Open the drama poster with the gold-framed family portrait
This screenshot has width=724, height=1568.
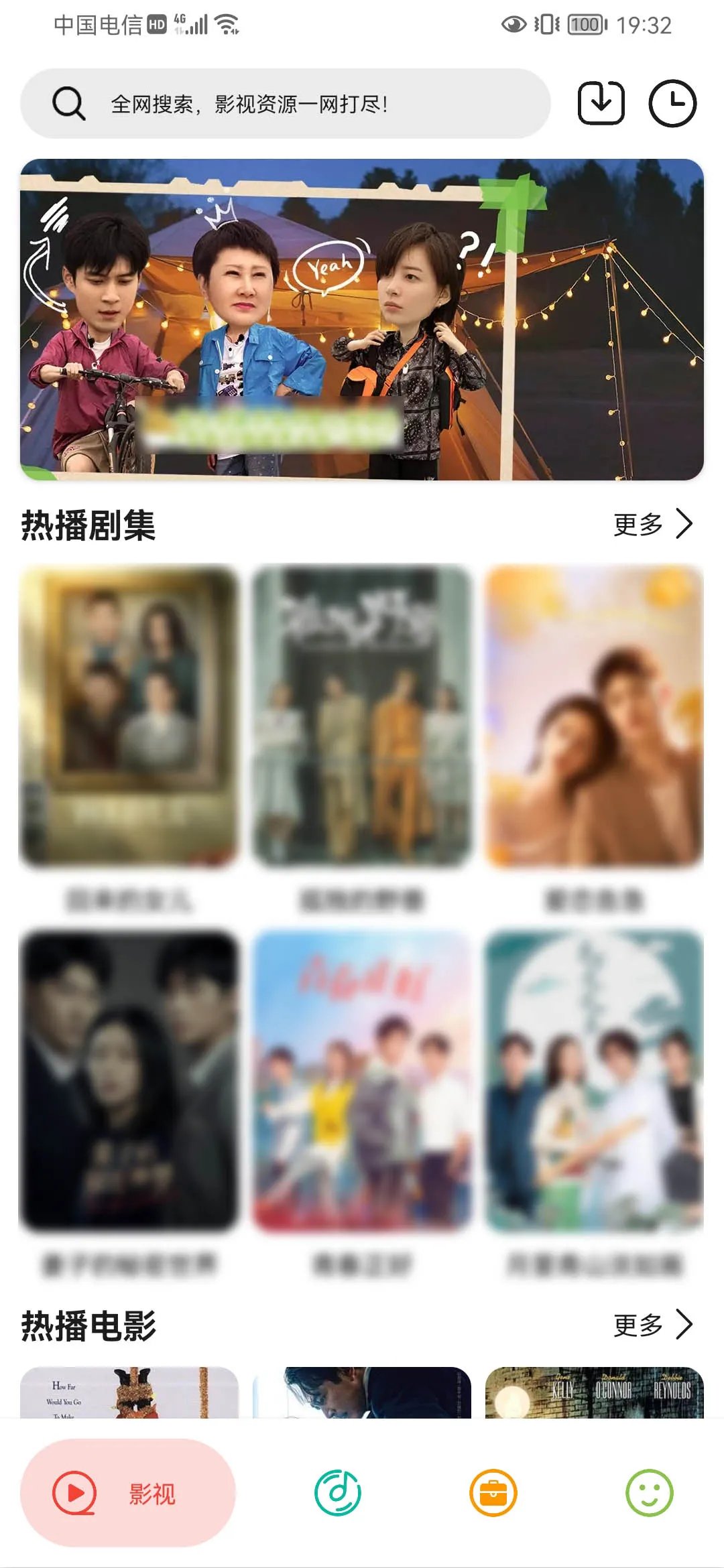click(129, 716)
